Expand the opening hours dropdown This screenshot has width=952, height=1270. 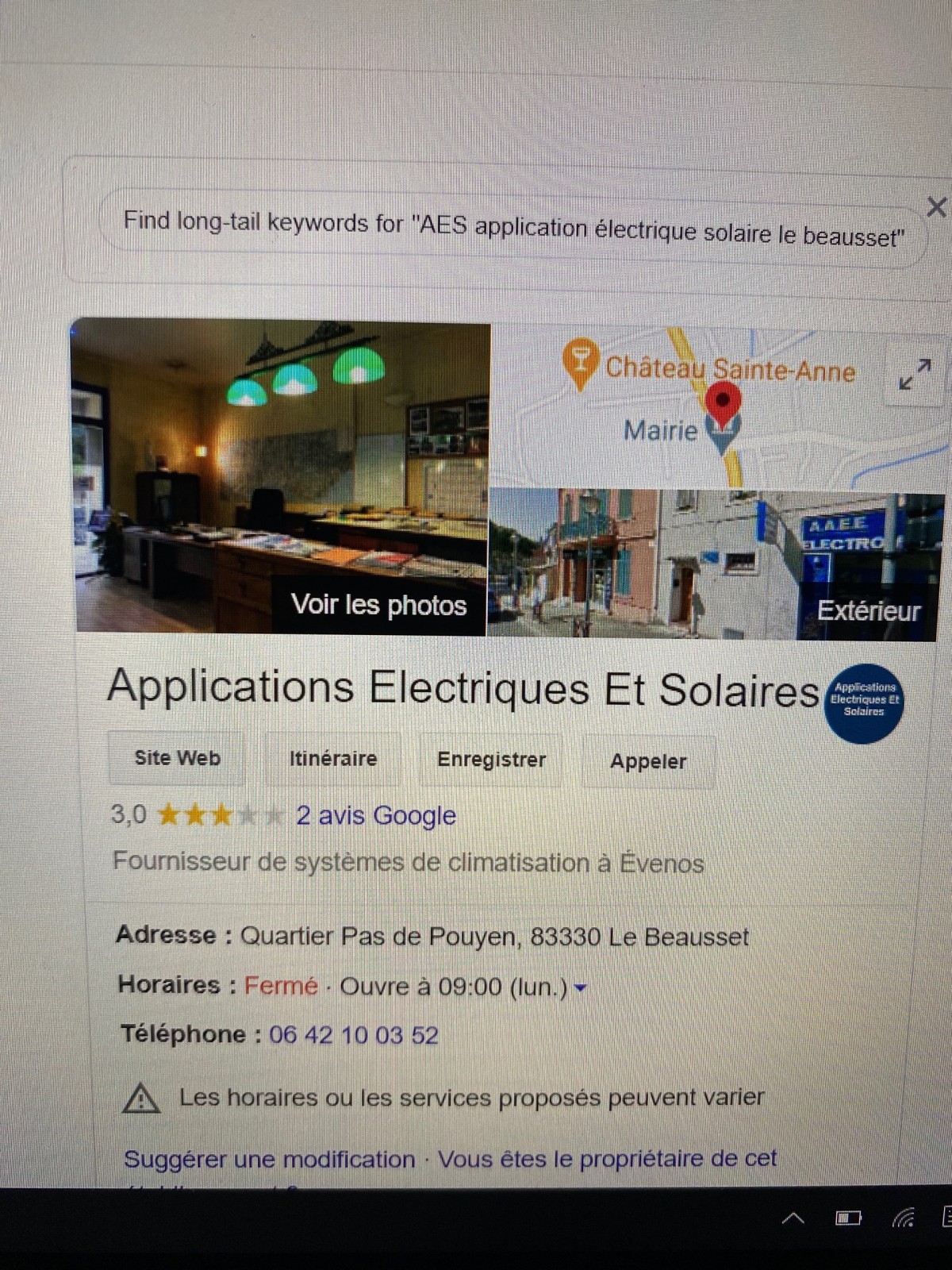point(580,988)
